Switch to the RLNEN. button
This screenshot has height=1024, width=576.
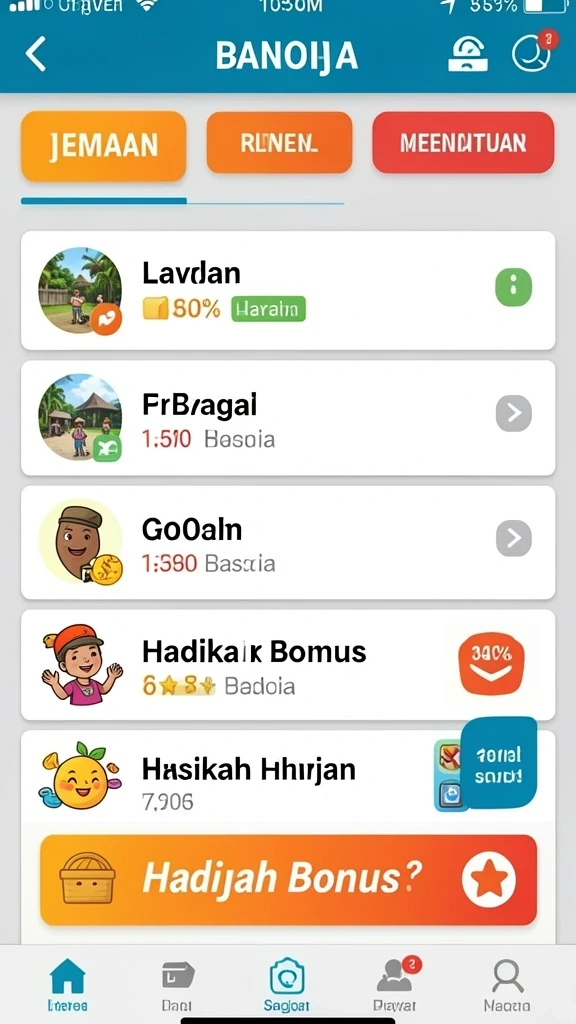280,143
